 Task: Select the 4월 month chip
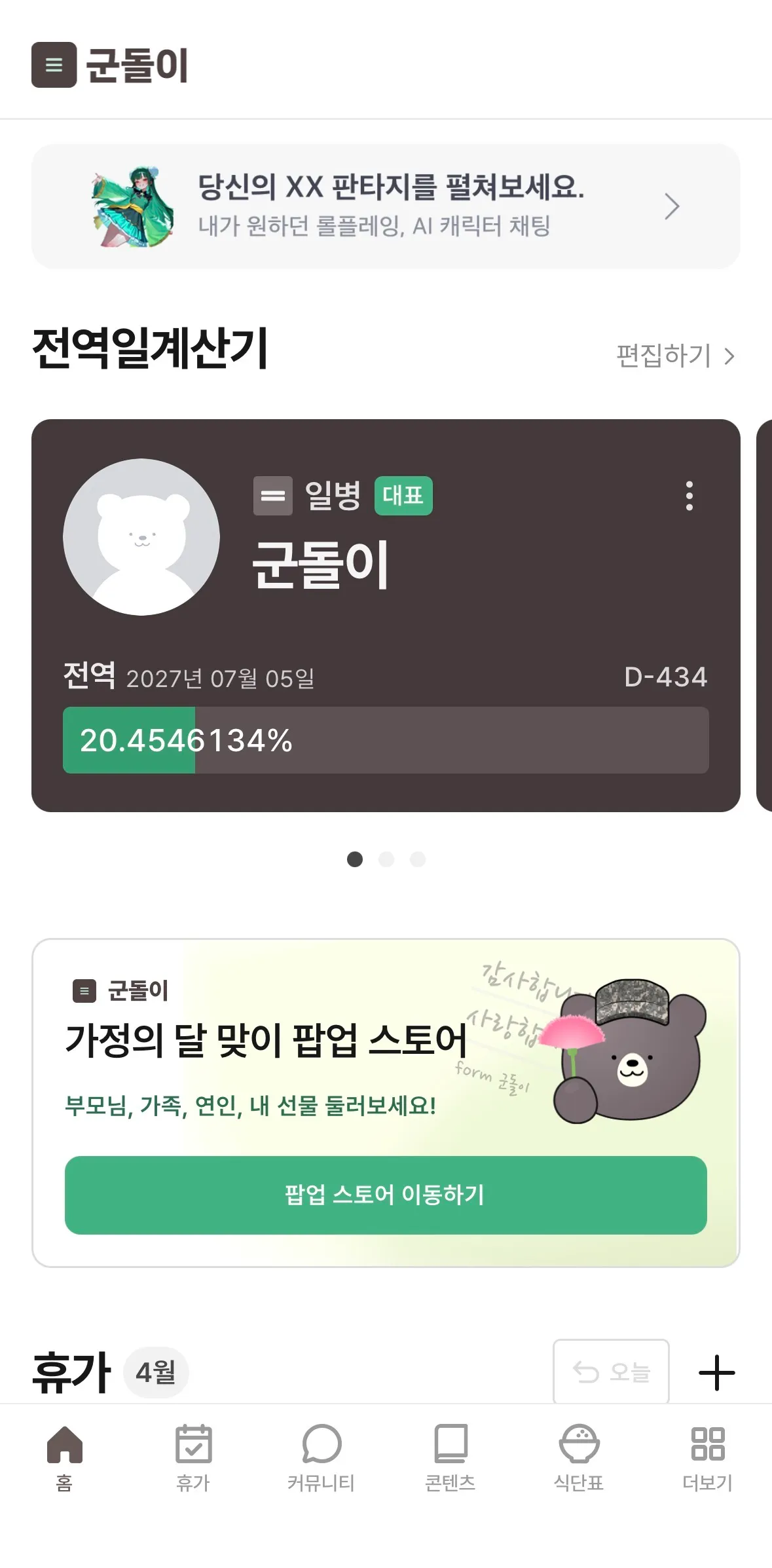[156, 1372]
